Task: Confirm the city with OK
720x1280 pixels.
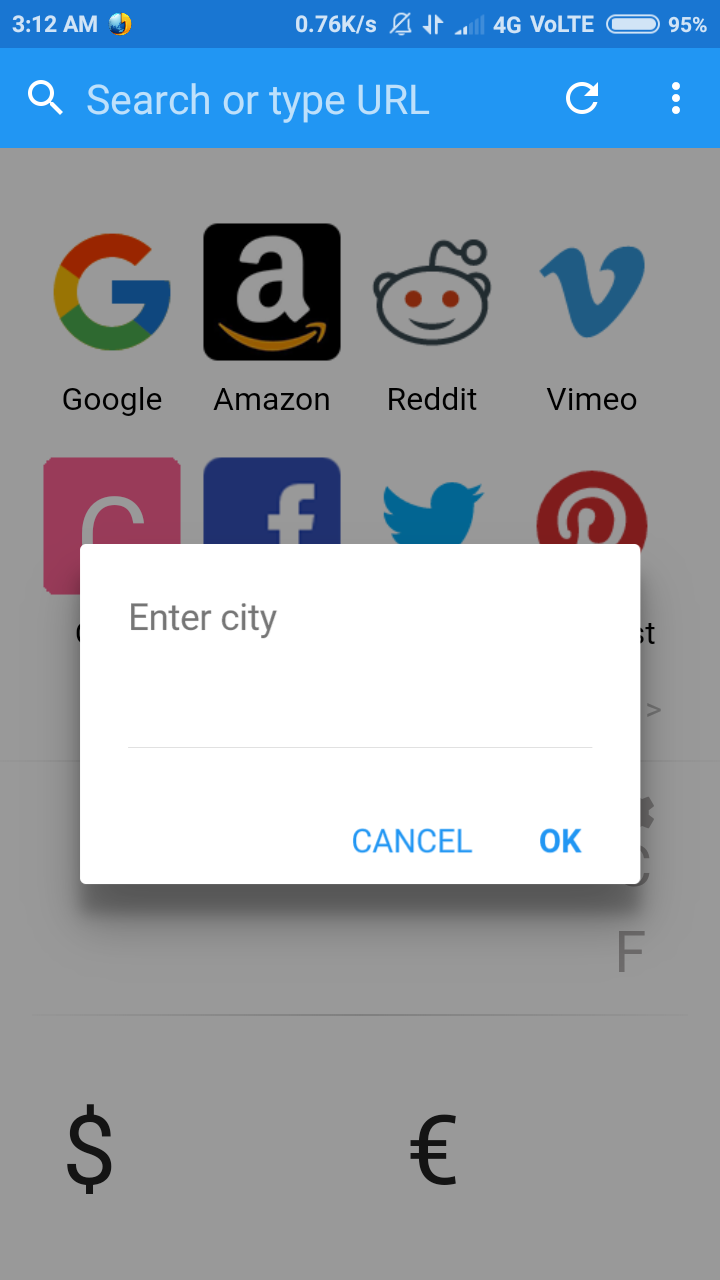Action: [x=559, y=841]
